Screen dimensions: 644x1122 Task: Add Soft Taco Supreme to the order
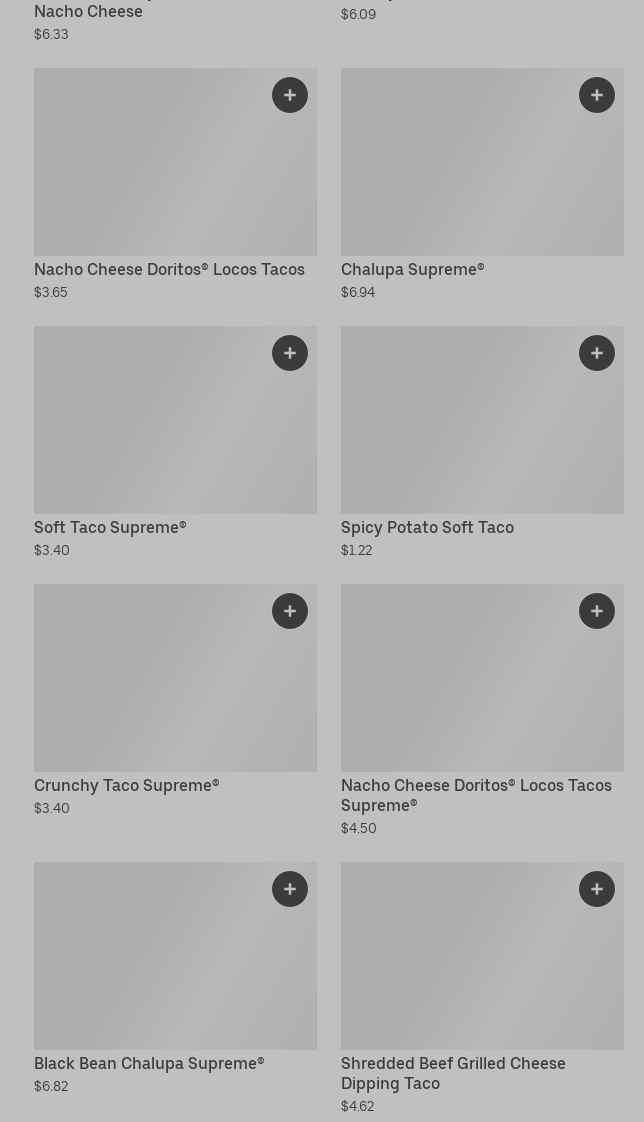tap(290, 353)
